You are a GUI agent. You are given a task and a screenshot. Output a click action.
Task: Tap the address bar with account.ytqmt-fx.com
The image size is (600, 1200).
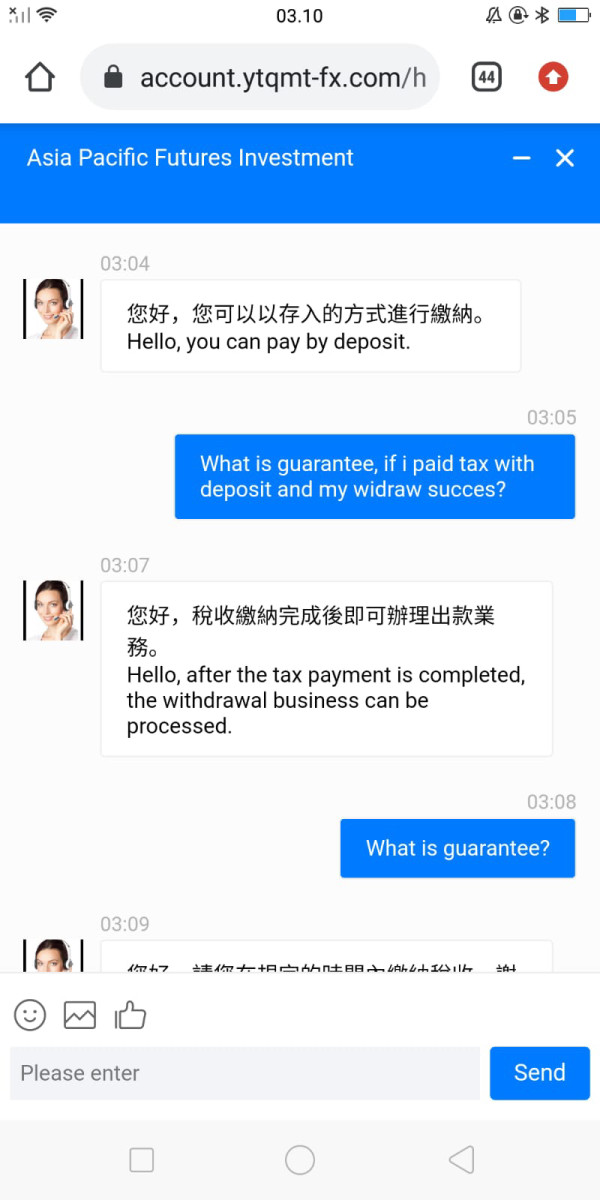[x=260, y=77]
